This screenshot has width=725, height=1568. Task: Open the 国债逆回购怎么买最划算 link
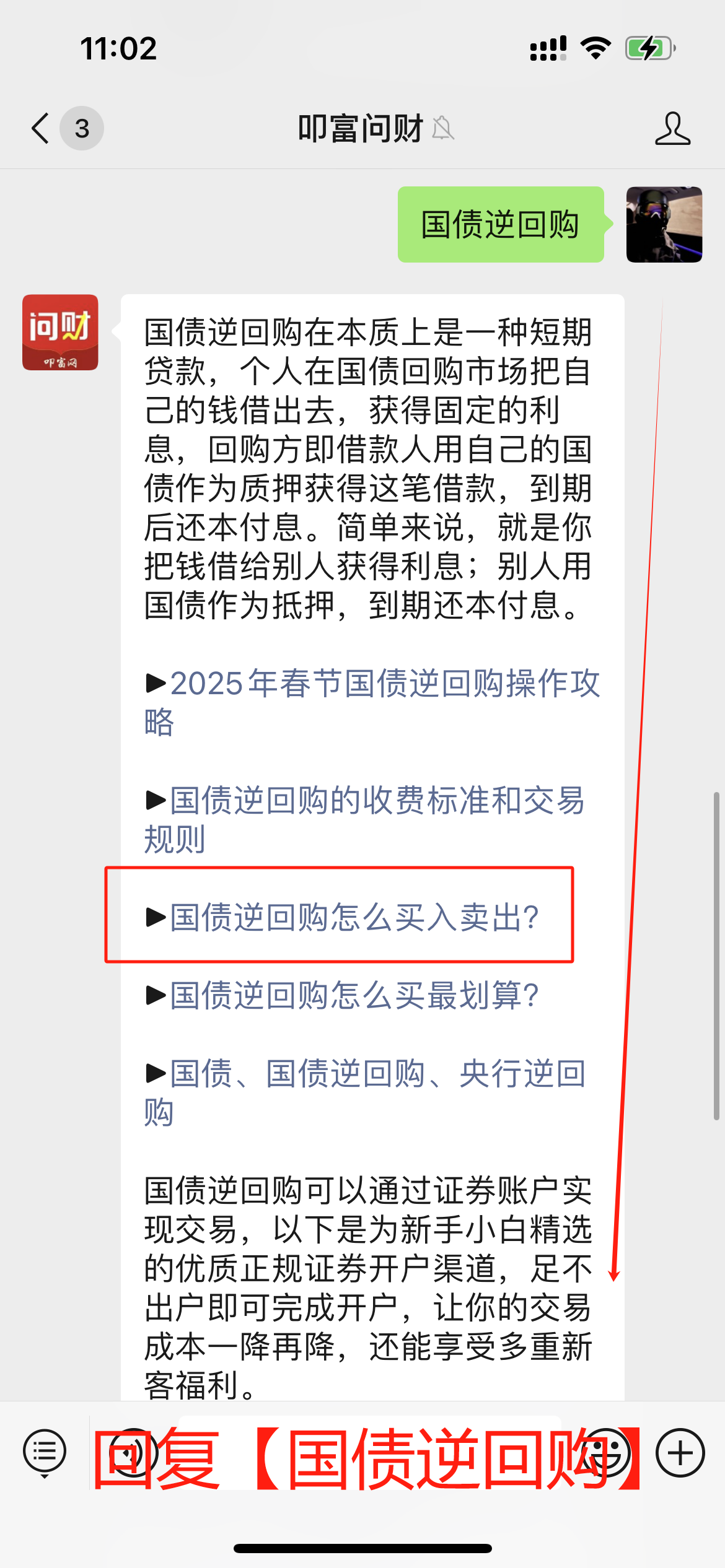point(354,996)
